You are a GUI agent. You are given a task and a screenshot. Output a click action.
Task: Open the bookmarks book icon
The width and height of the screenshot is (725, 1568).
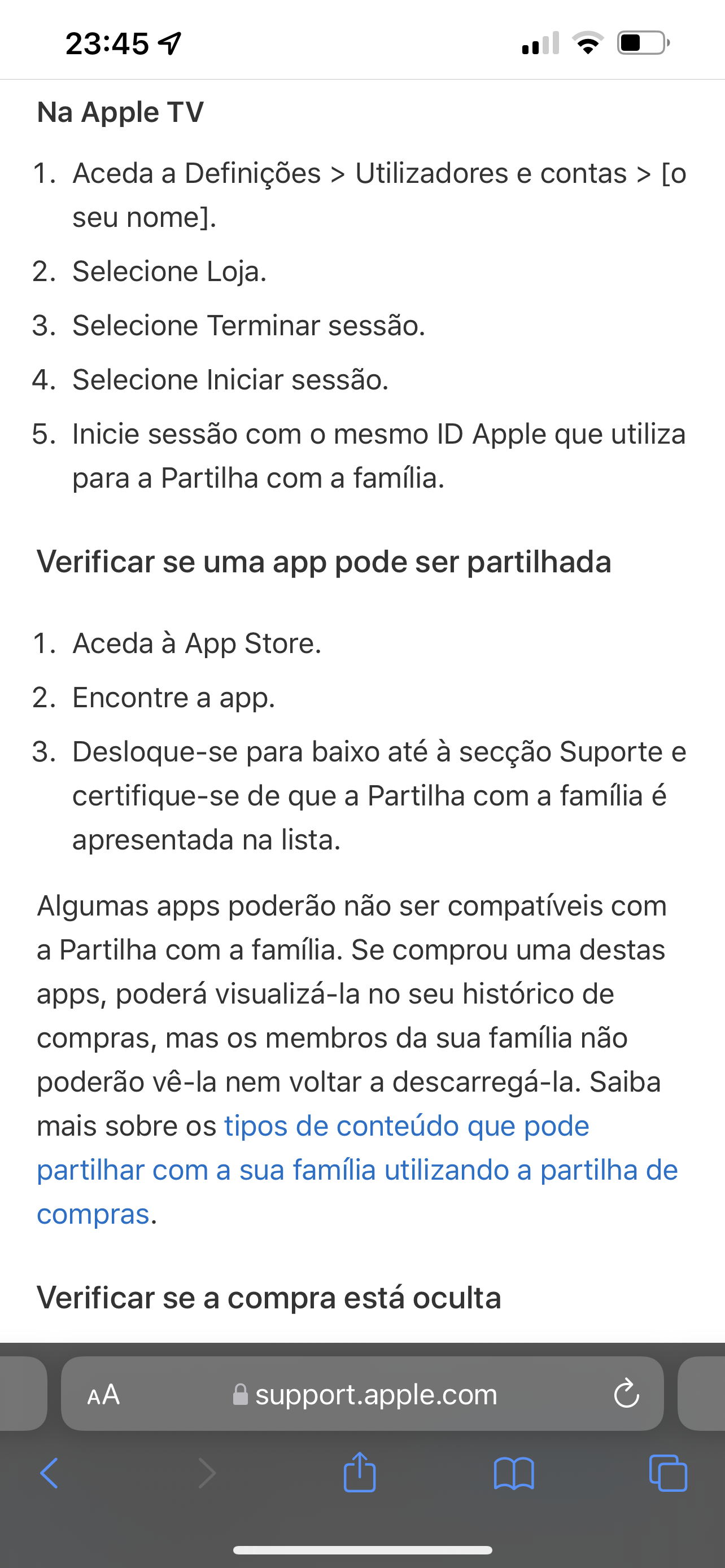click(x=514, y=1473)
